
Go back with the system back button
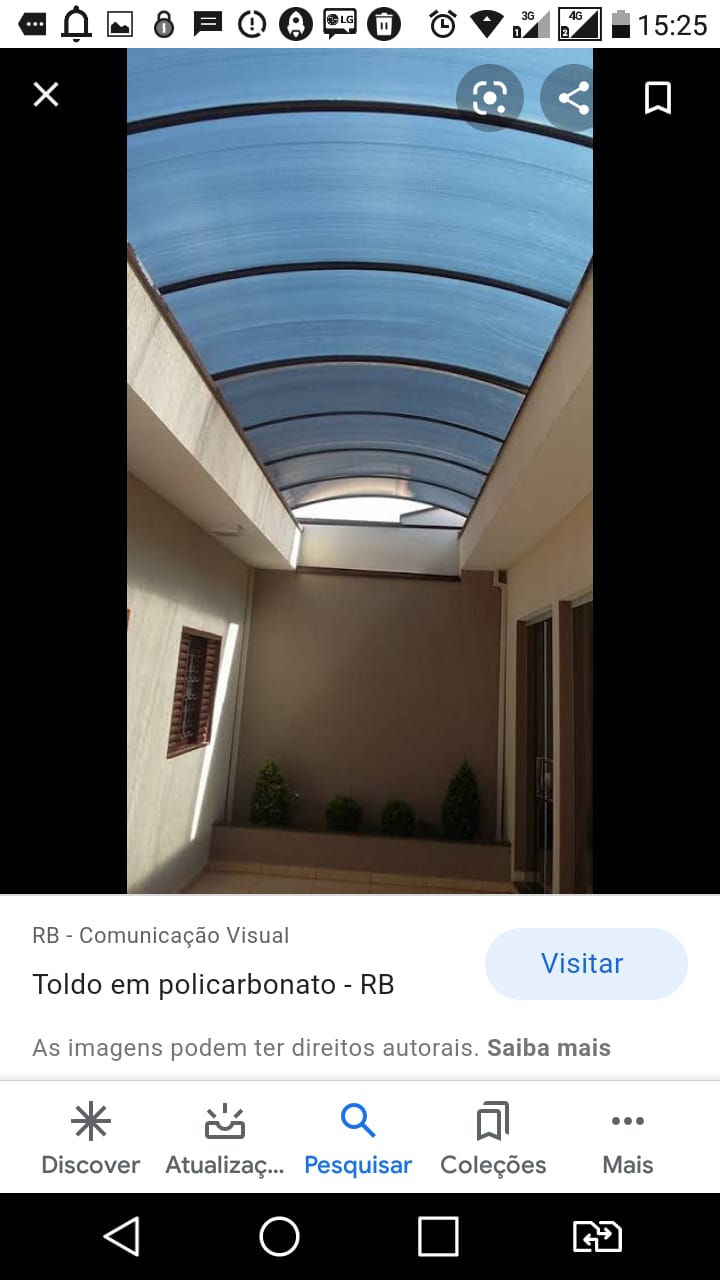pyautogui.click(x=121, y=1237)
